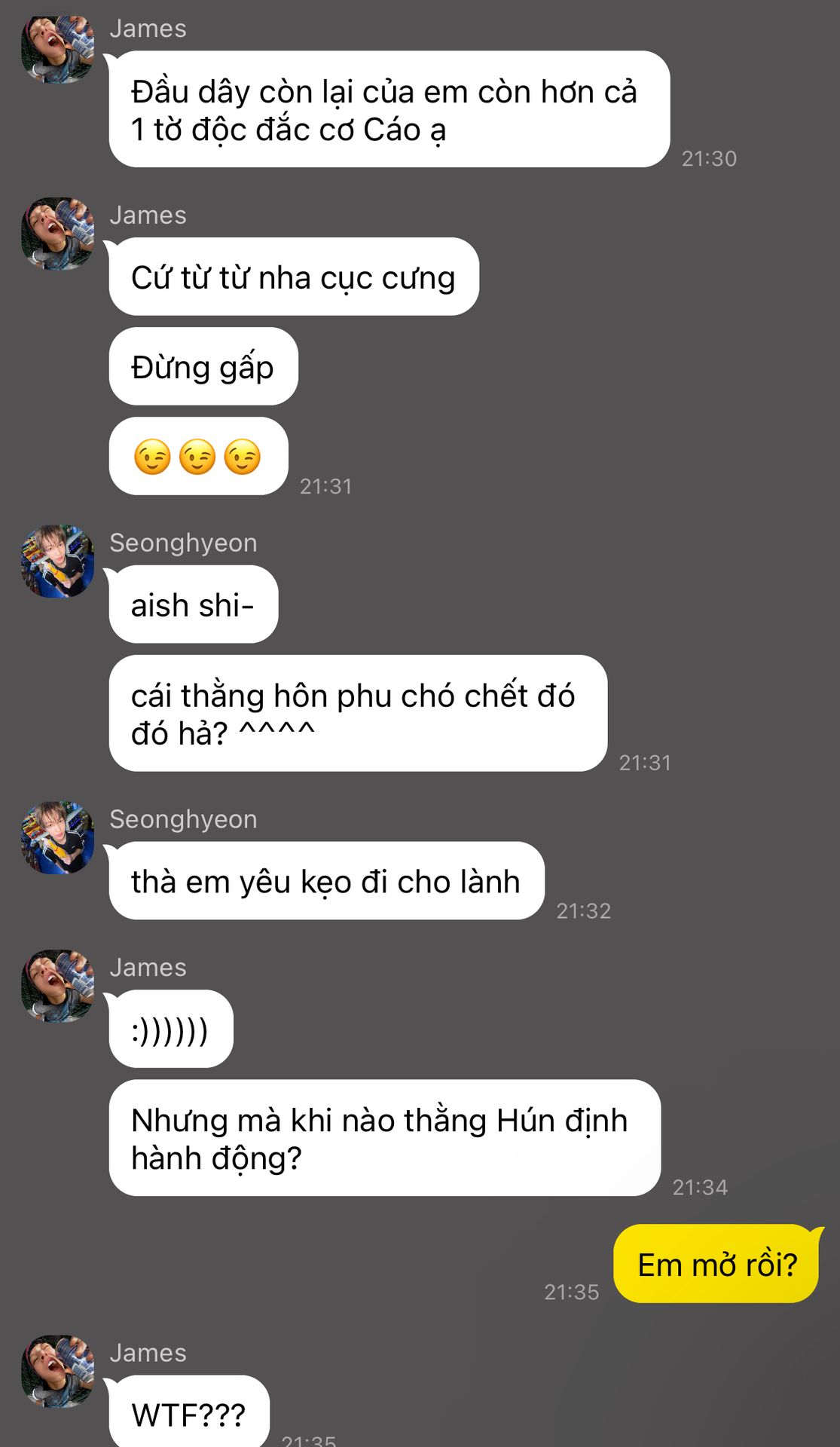The height and width of the screenshot is (1447, 840).
Task: Tap Seonghyeon's avatar beside the "aish shi-" message
Action: 58,561
